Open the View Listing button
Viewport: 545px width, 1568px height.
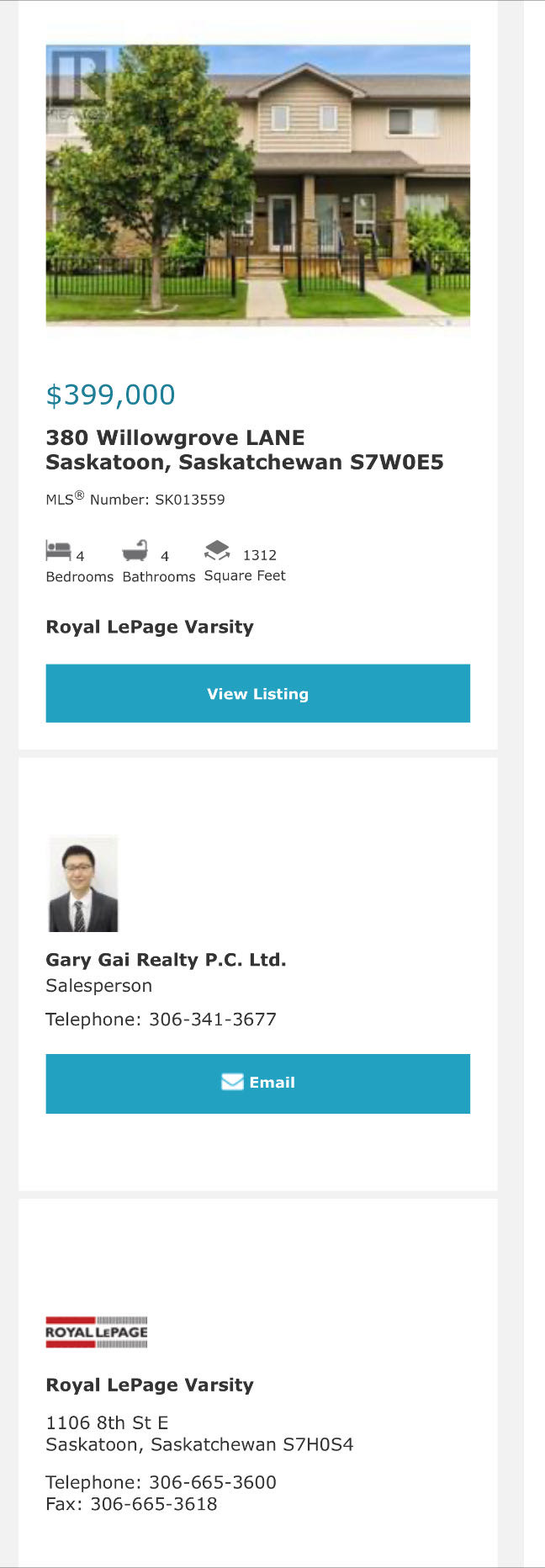tap(257, 693)
